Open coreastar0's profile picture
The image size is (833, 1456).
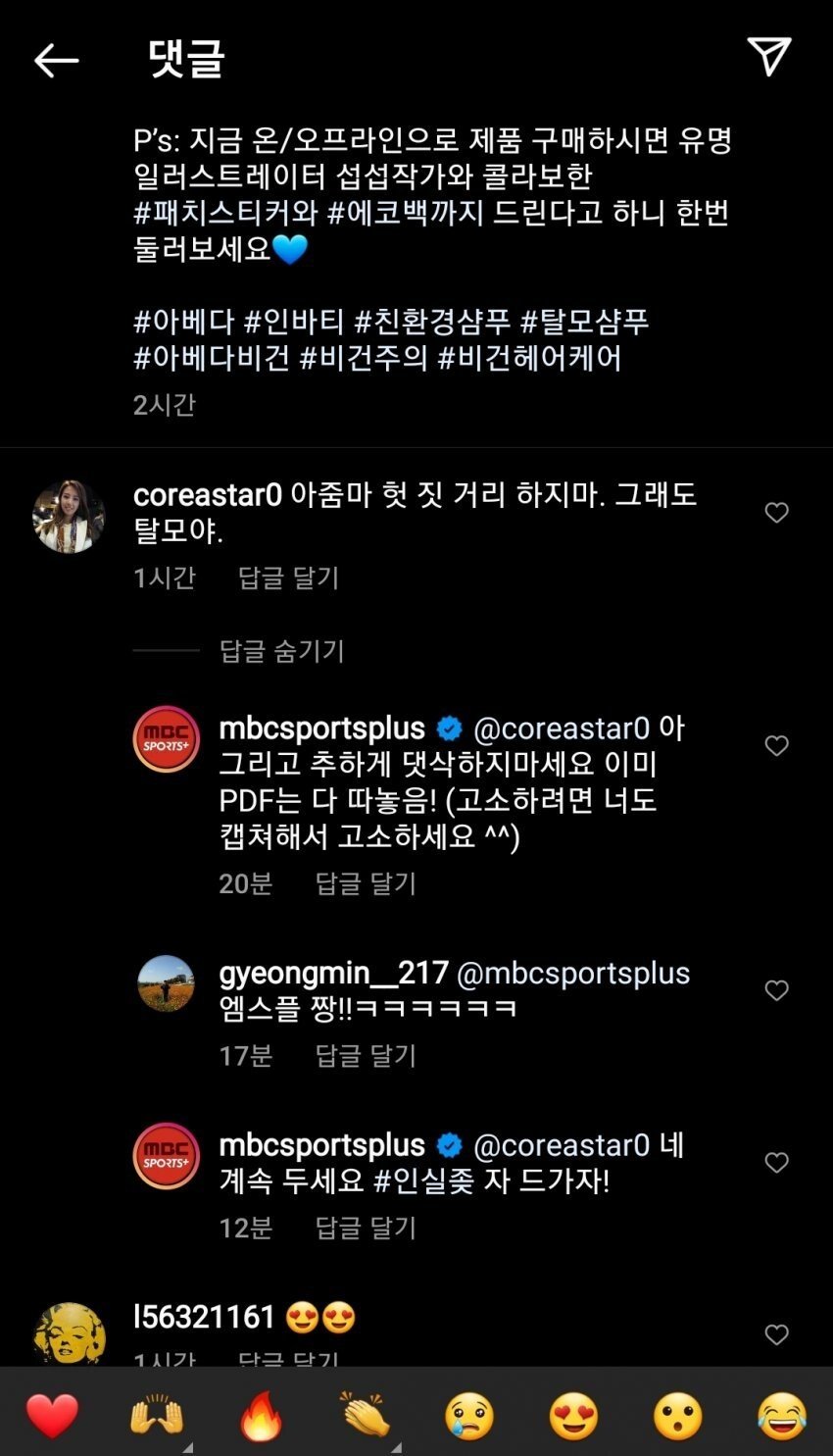pyautogui.click(x=69, y=516)
